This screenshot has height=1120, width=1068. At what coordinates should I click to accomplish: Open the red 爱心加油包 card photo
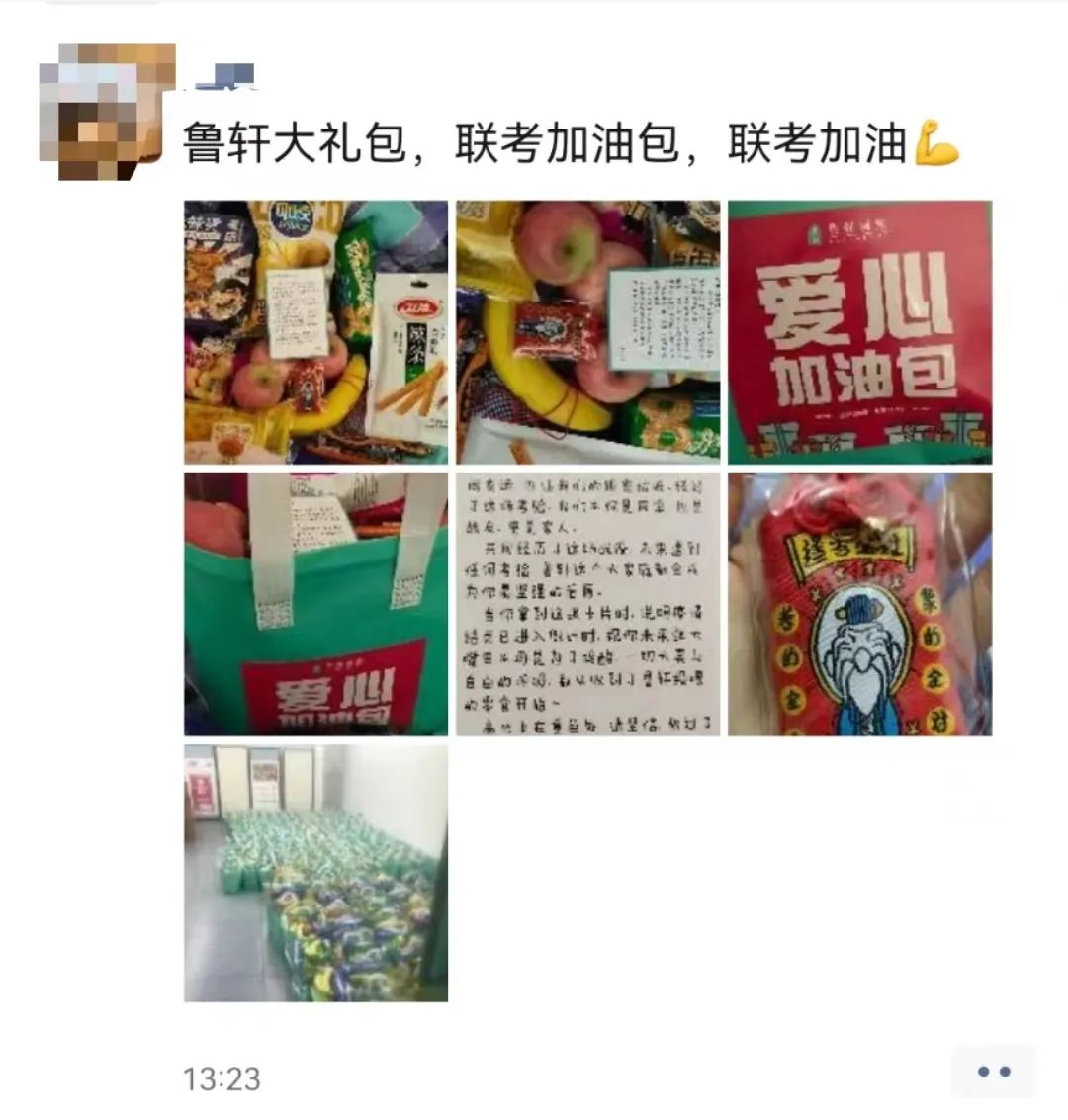click(859, 332)
